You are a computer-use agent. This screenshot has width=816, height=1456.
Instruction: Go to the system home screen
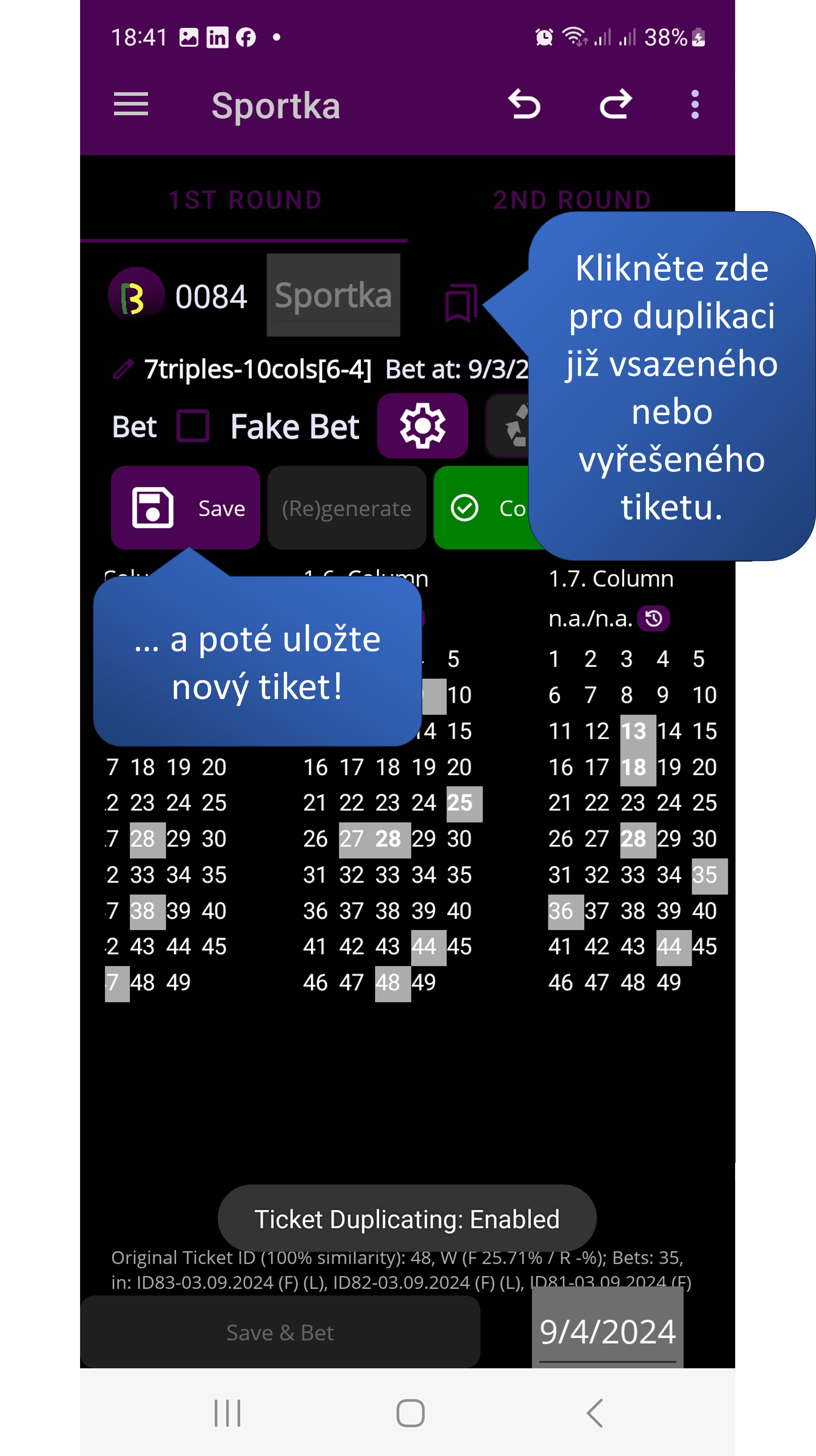coord(410,1414)
